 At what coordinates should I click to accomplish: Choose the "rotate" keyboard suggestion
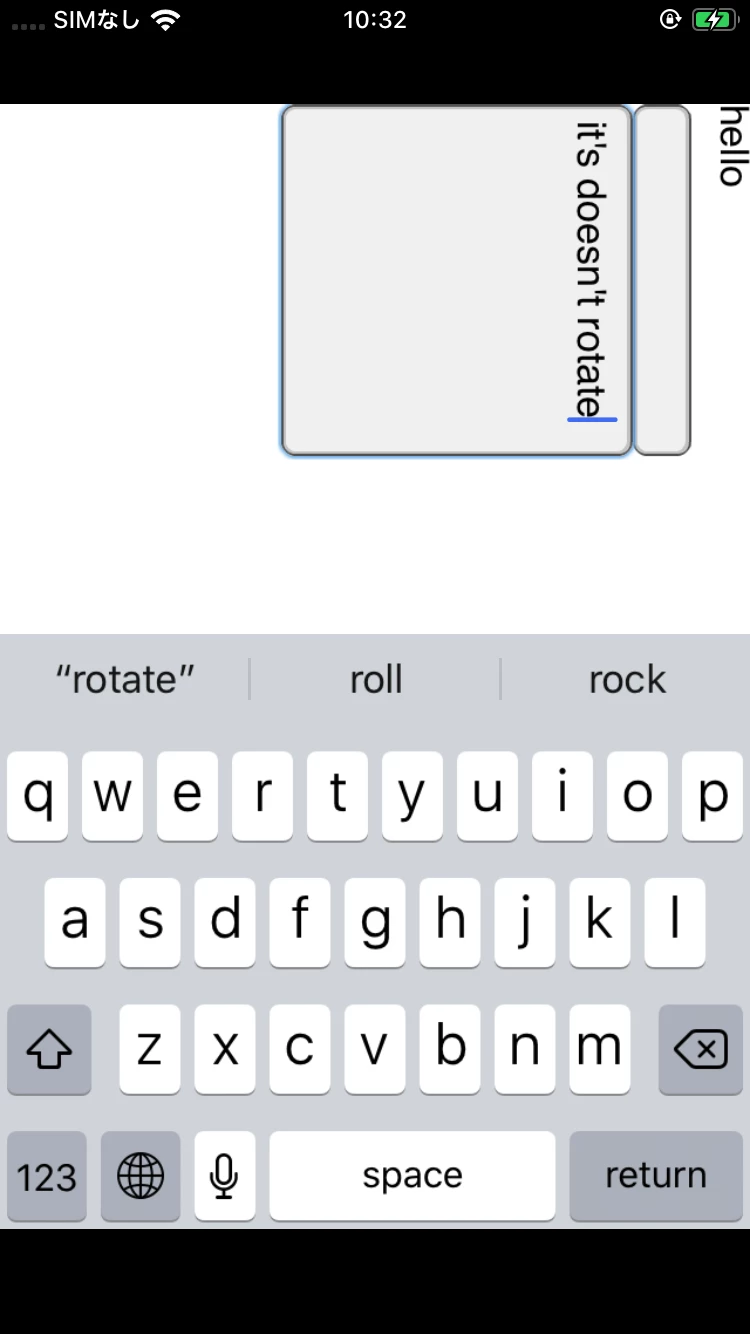[x=125, y=680]
